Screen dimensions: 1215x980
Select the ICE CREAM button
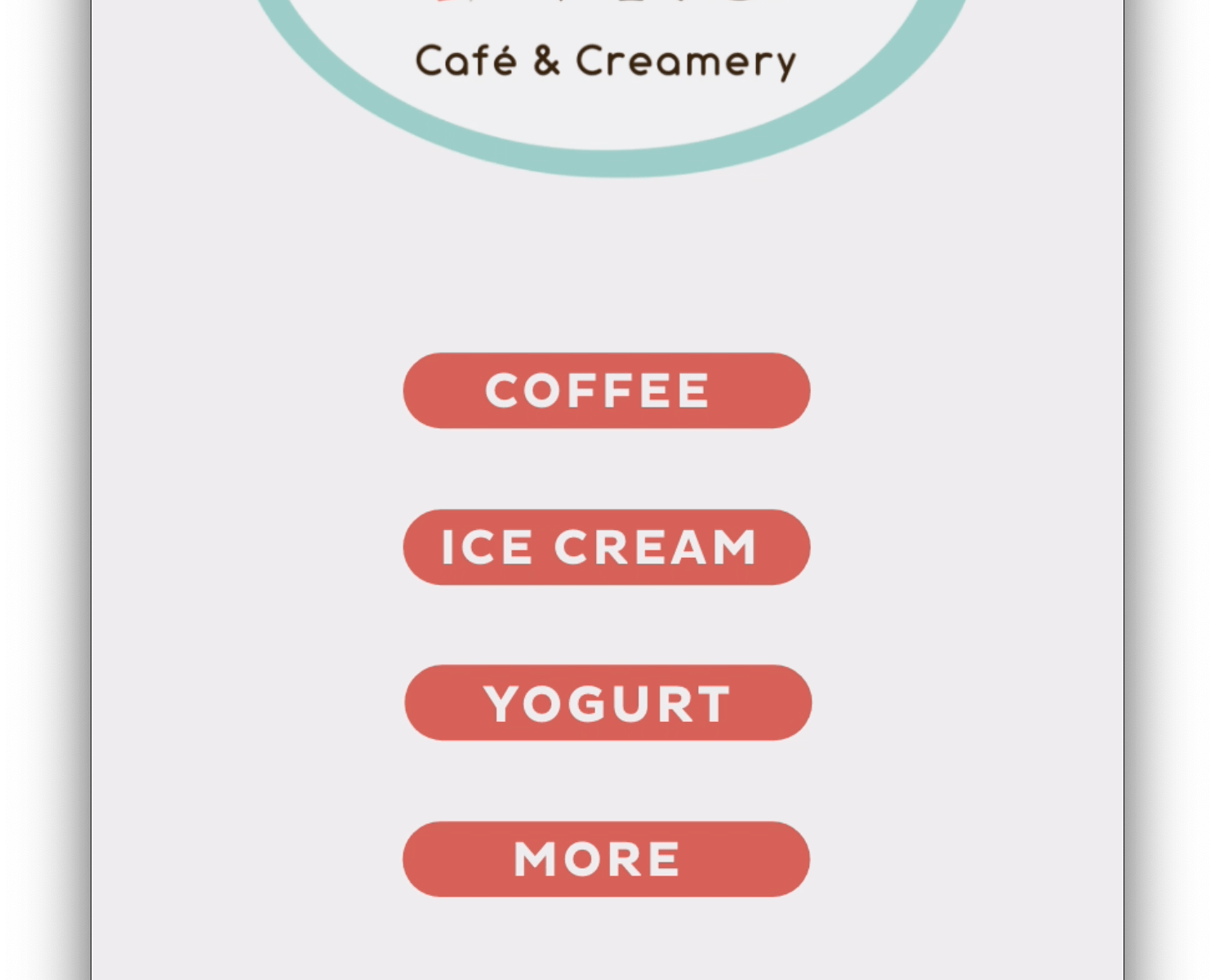click(x=606, y=547)
